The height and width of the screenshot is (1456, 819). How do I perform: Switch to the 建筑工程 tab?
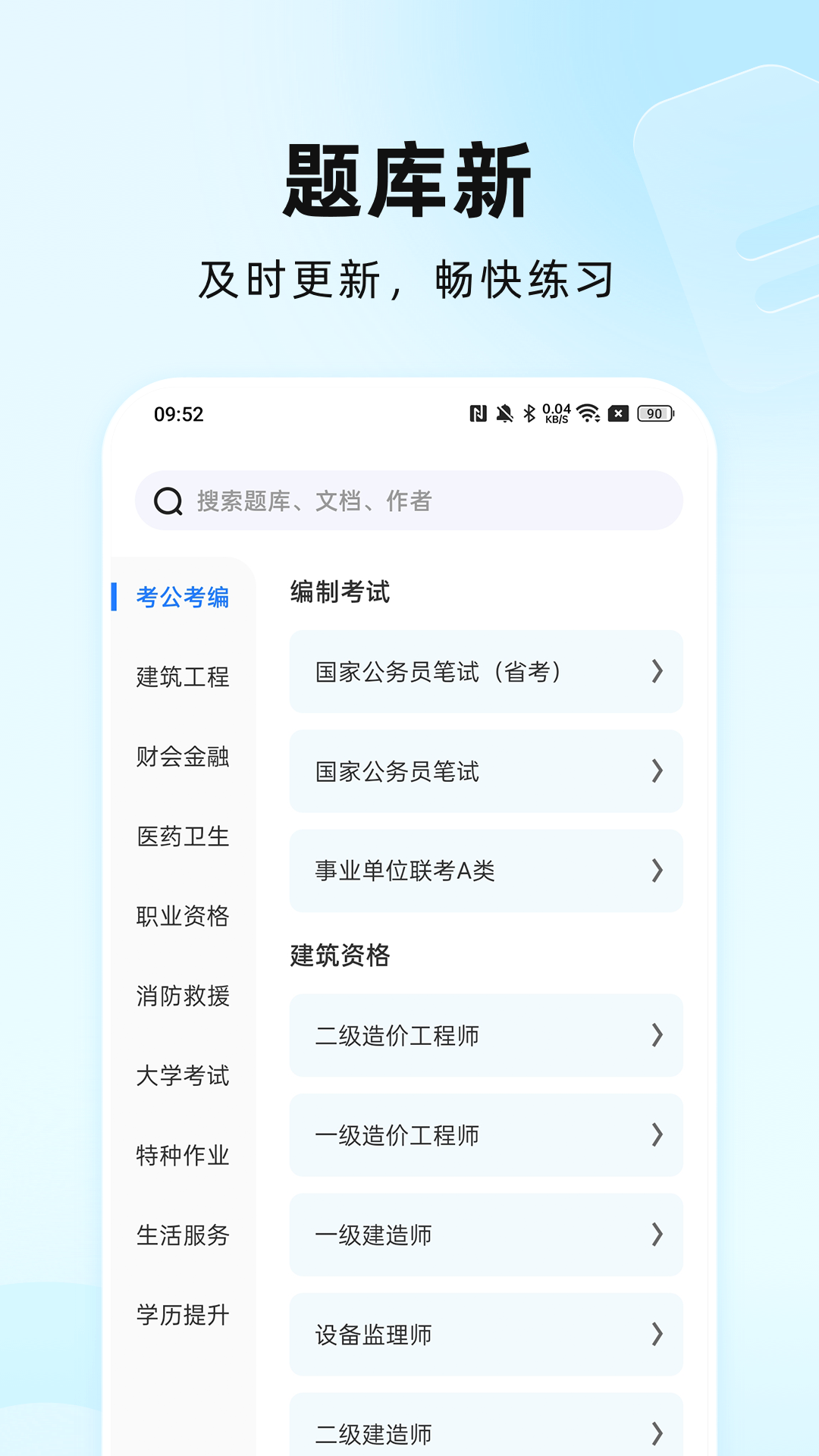(182, 676)
